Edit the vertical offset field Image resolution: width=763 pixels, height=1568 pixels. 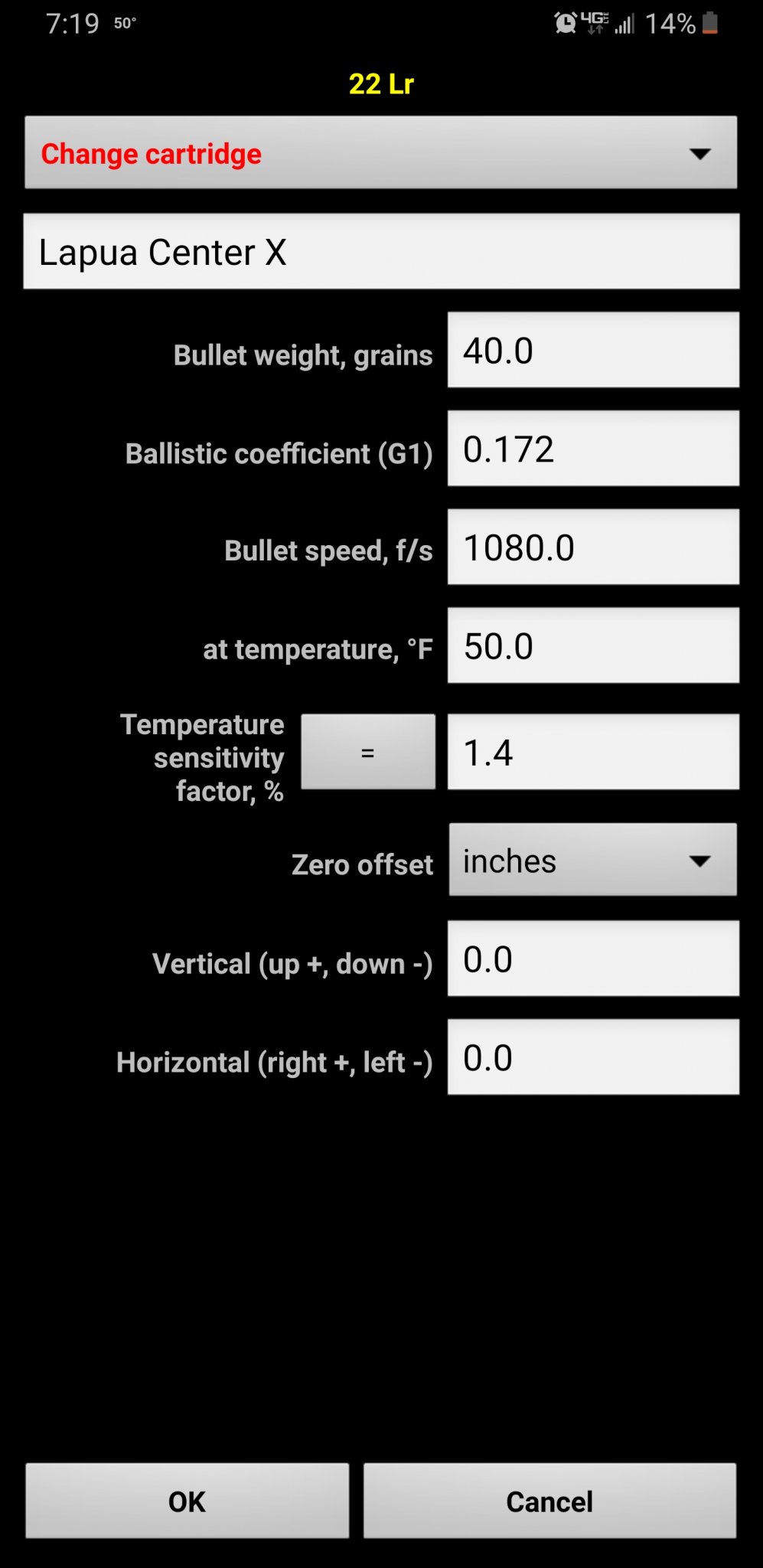tap(592, 959)
